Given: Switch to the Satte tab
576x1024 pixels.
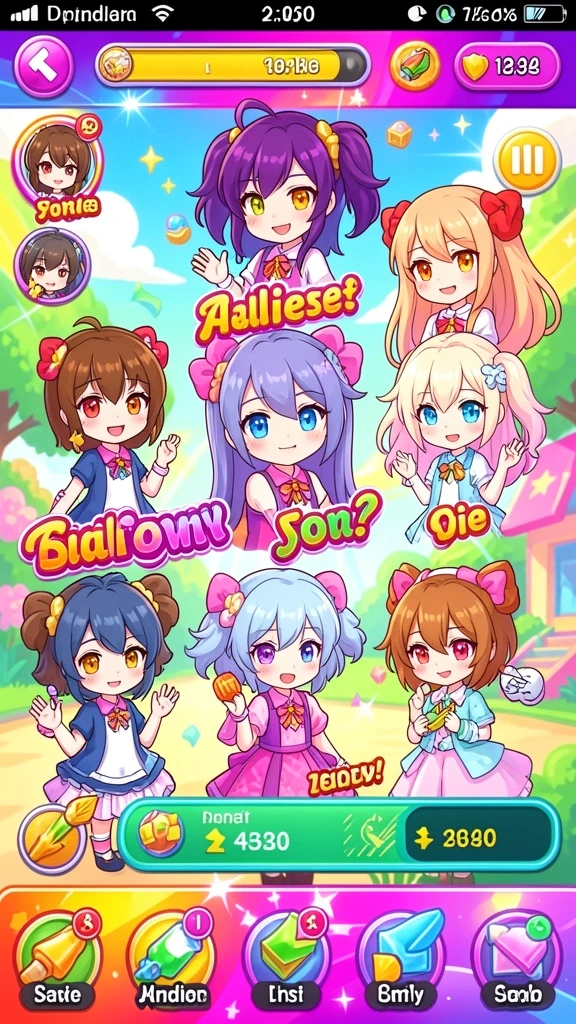Looking at the screenshot, I should pyautogui.click(x=57, y=959).
